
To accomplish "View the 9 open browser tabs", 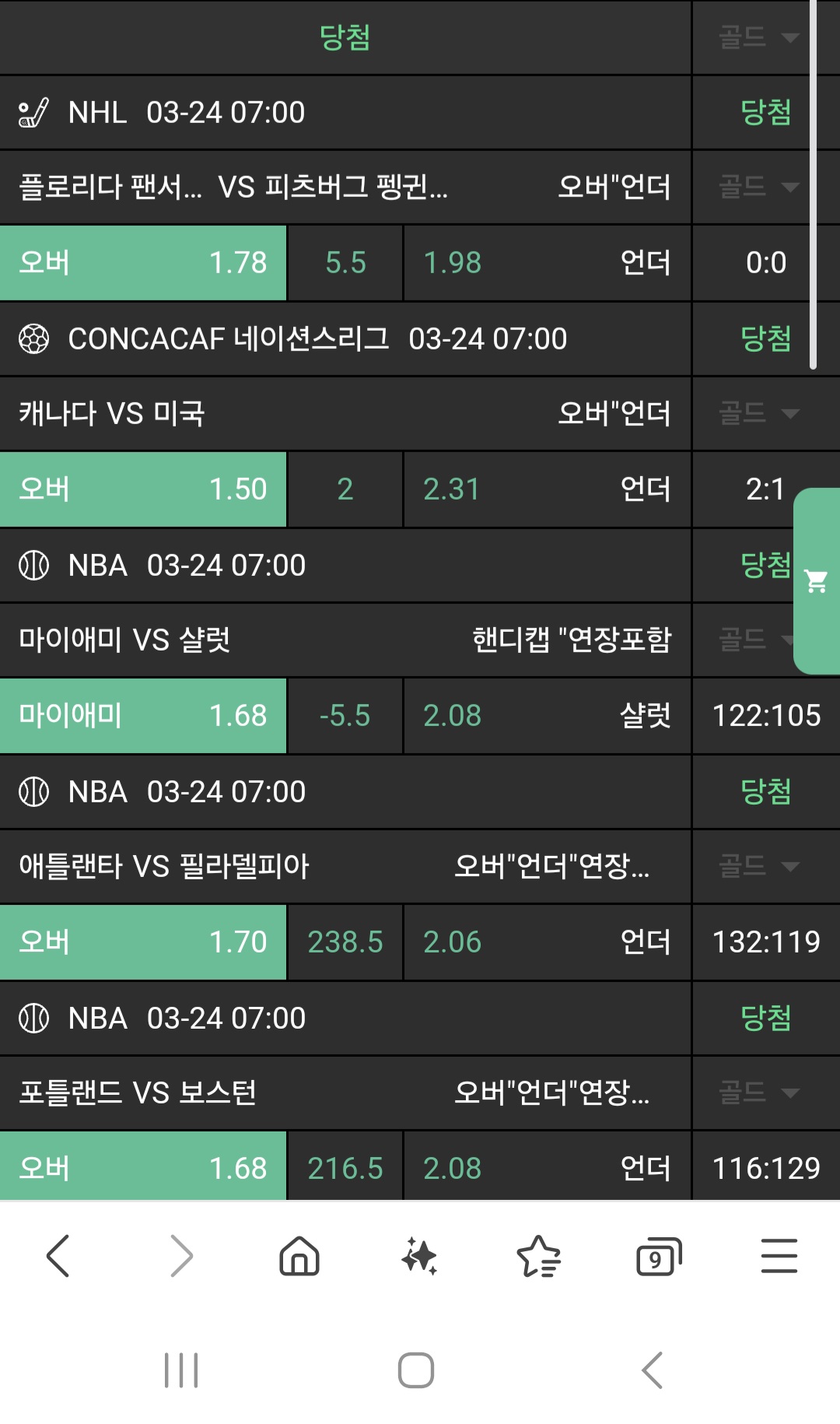I will pos(658,1256).
